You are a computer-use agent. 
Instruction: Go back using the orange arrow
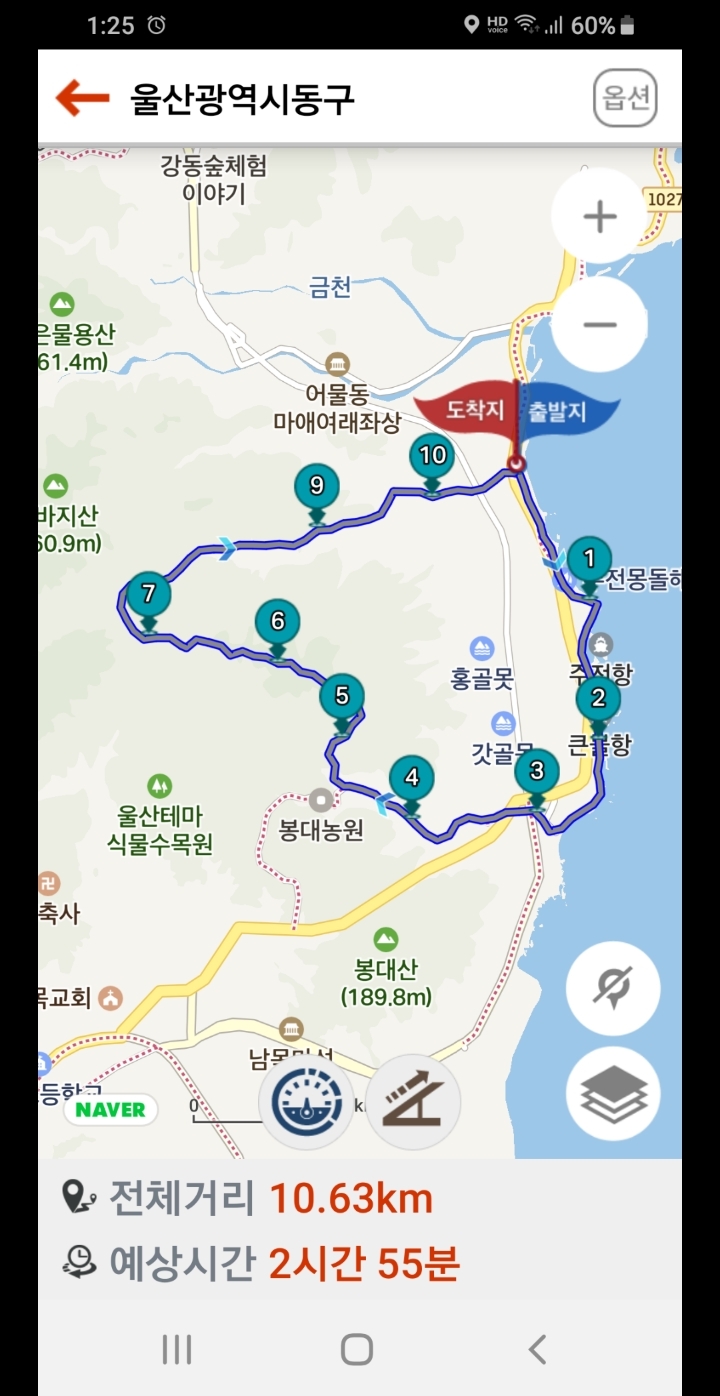82,98
